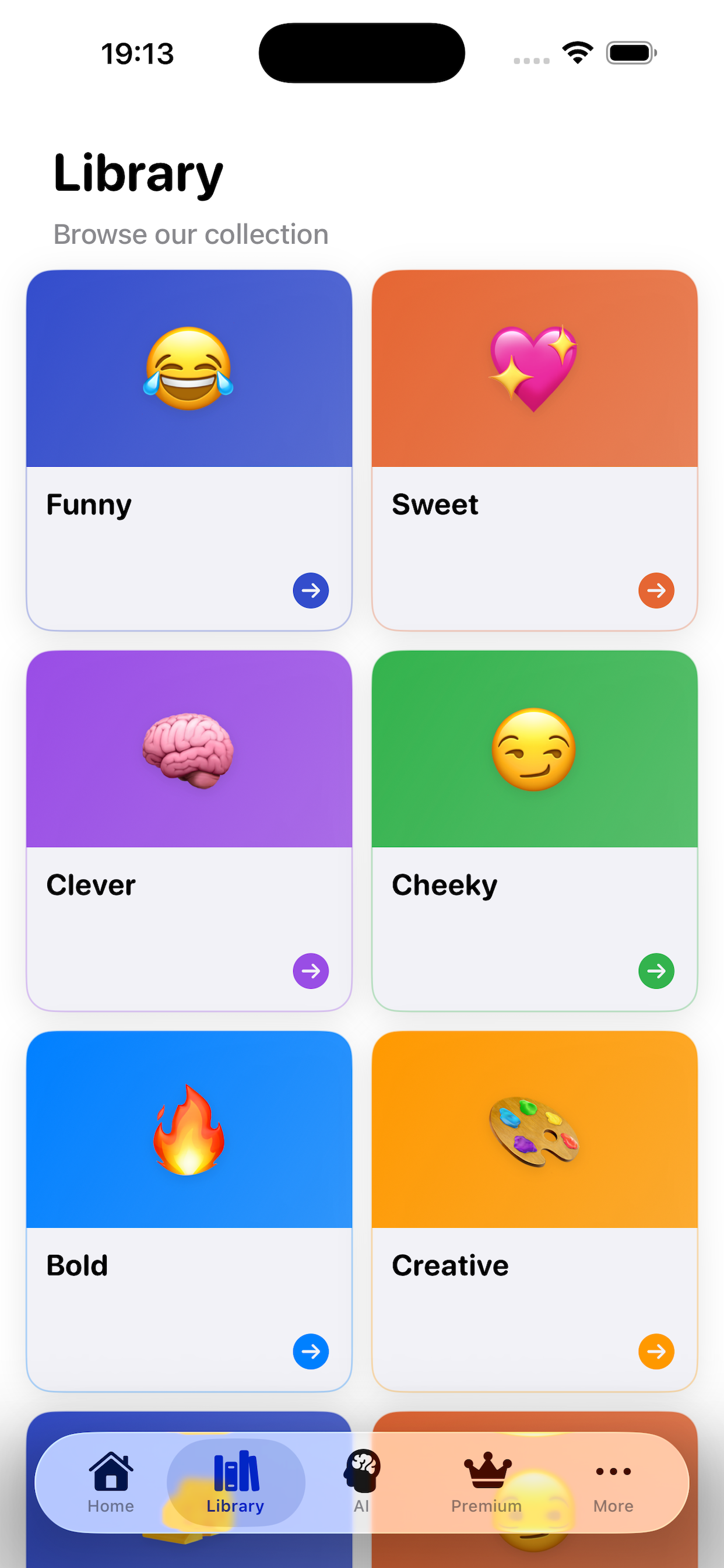Tap the purple arrow on Clever card
The width and height of the screenshot is (724, 1568).
(x=311, y=971)
